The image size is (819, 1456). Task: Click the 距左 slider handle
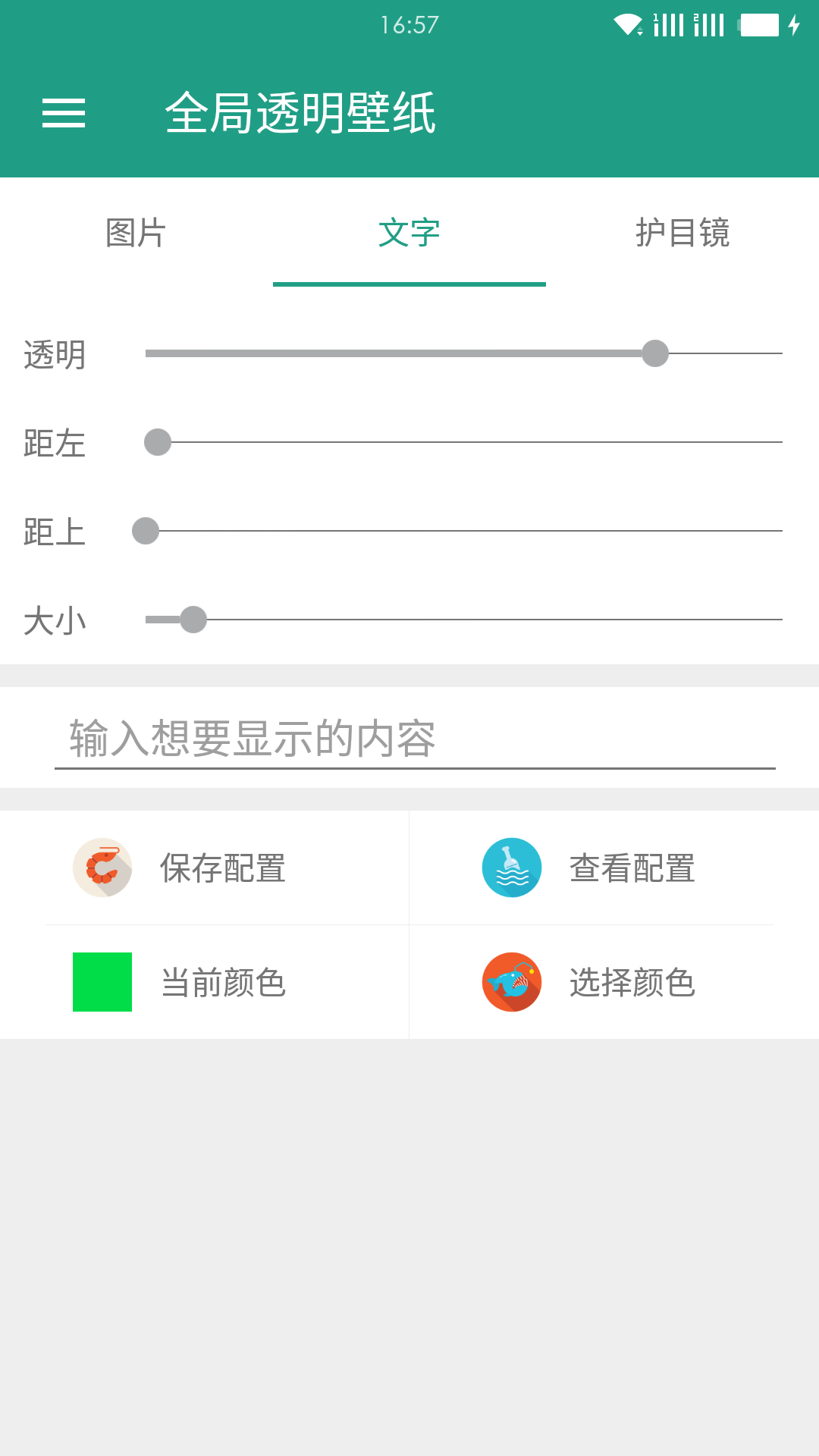(x=157, y=442)
